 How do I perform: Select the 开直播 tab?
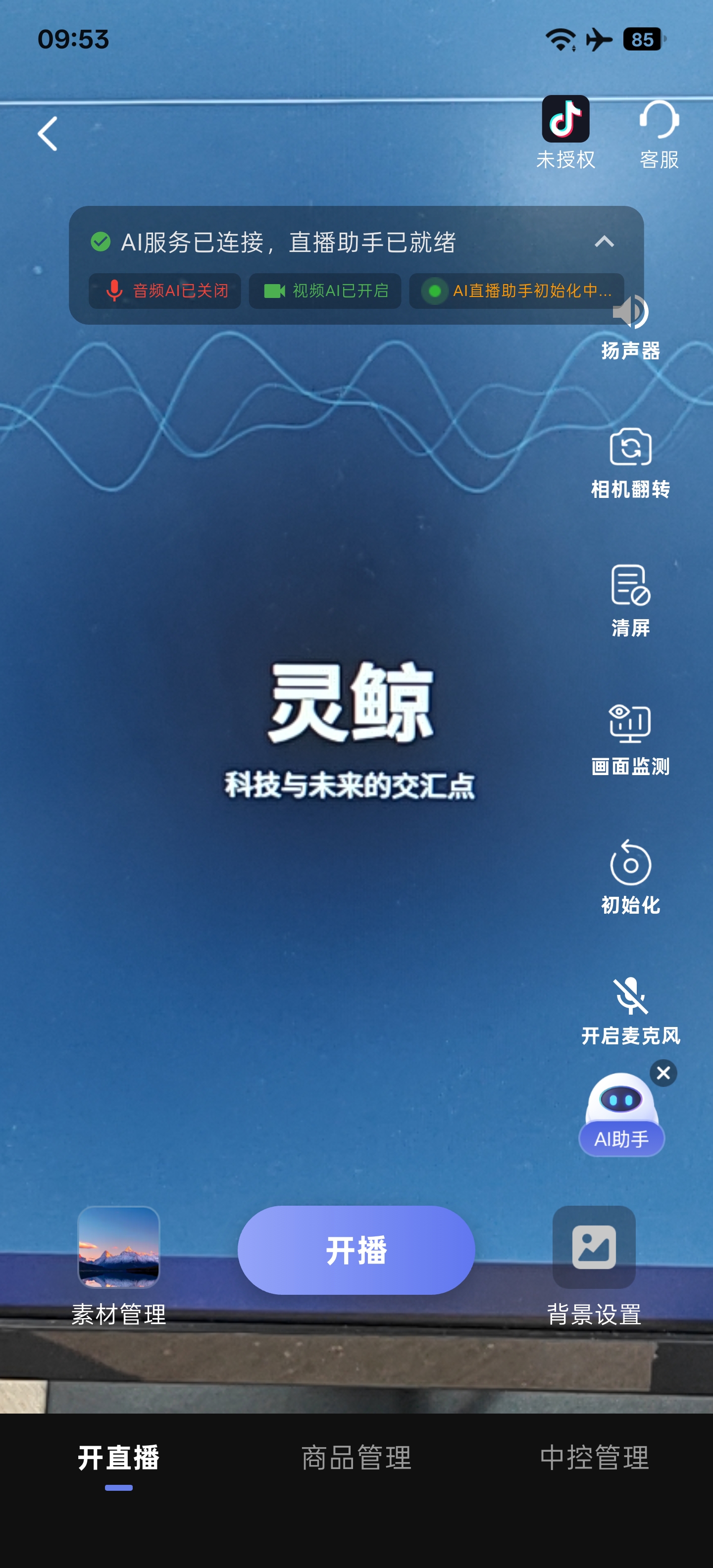119,1458
